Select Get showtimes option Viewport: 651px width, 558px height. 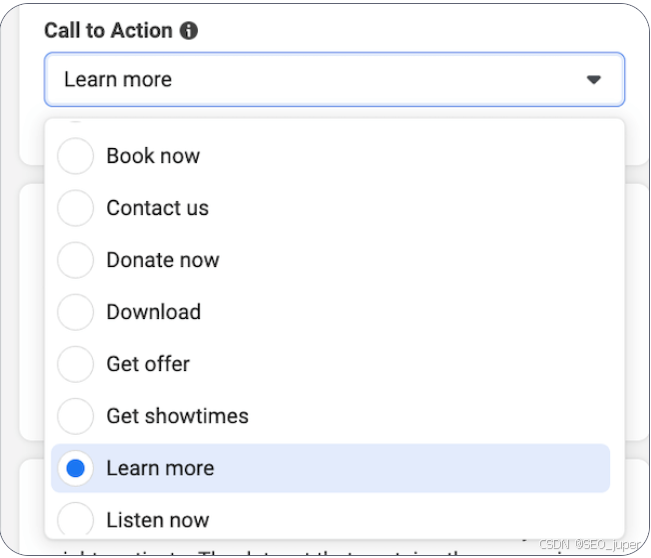point(177,416)
